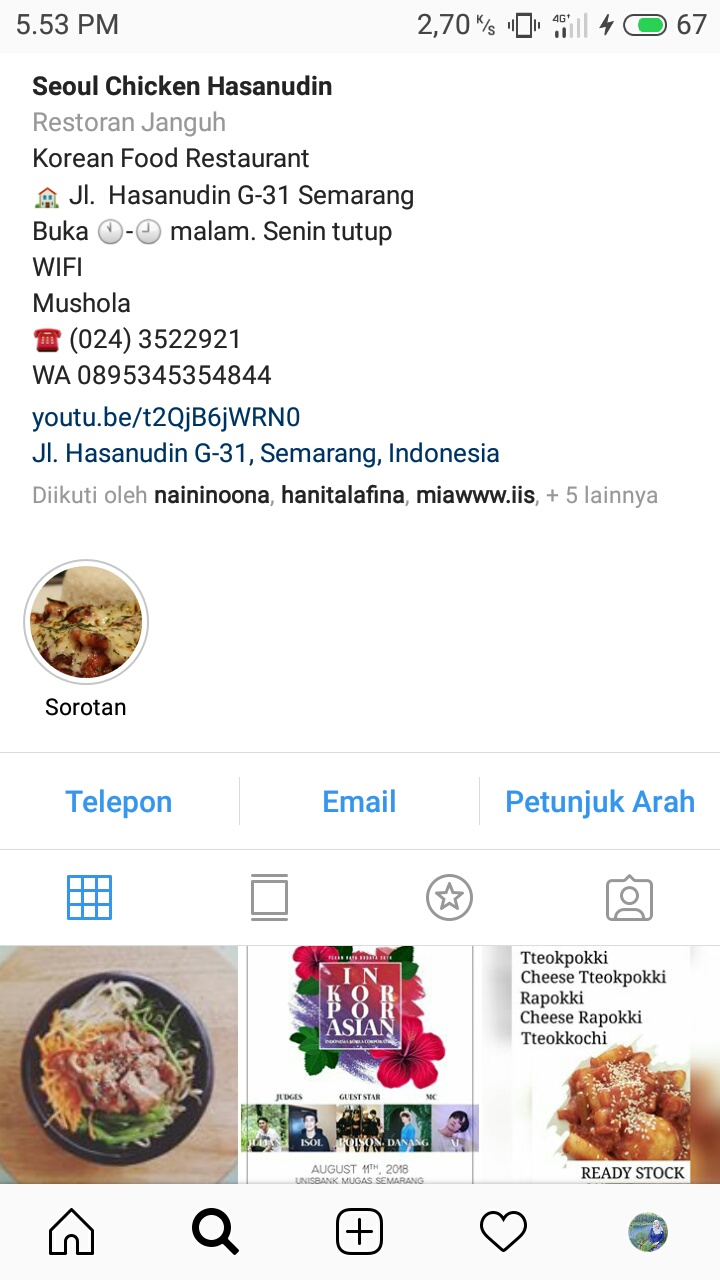Image resolution: width=720 pixels, height=1280 pixels.
Task: Tap the Email button
Action: click(x=359, y=802)
